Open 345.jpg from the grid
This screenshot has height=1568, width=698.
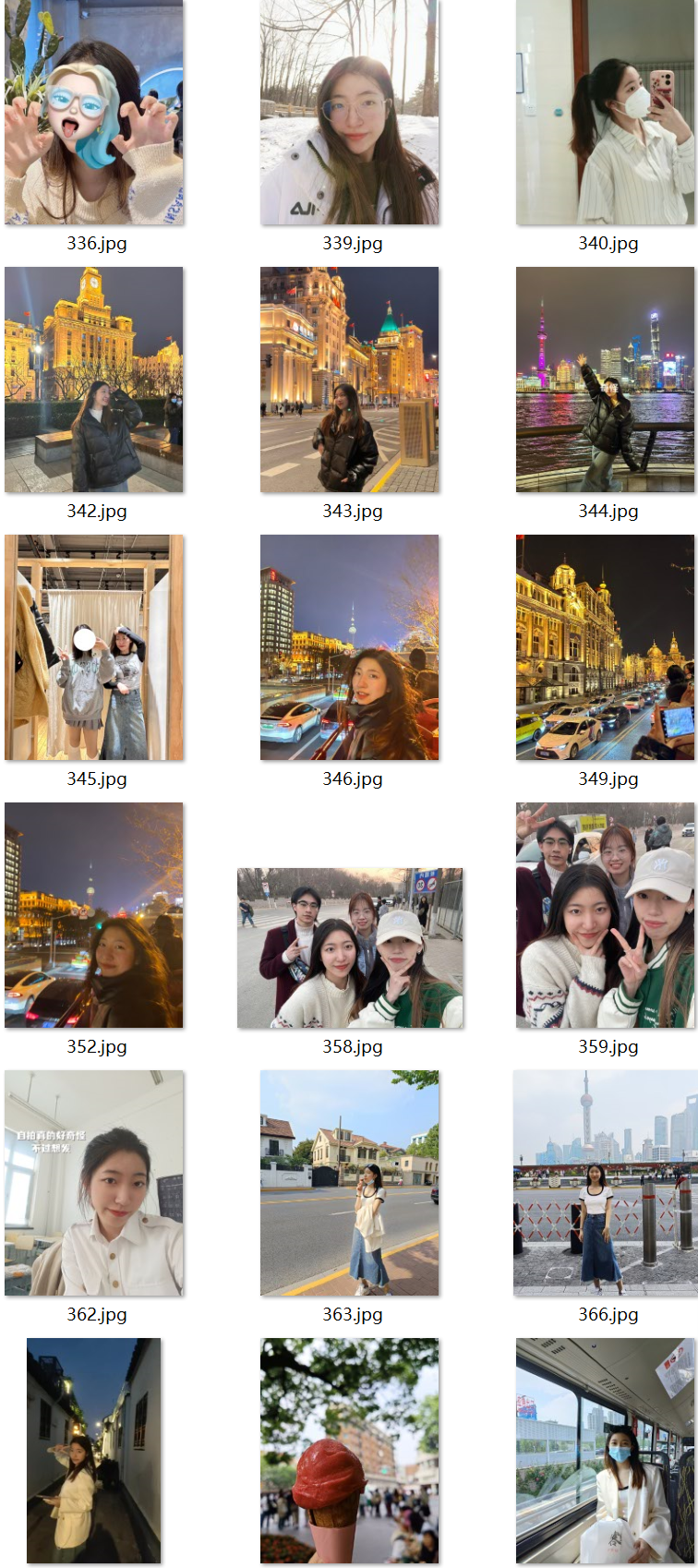coord(94,647)
